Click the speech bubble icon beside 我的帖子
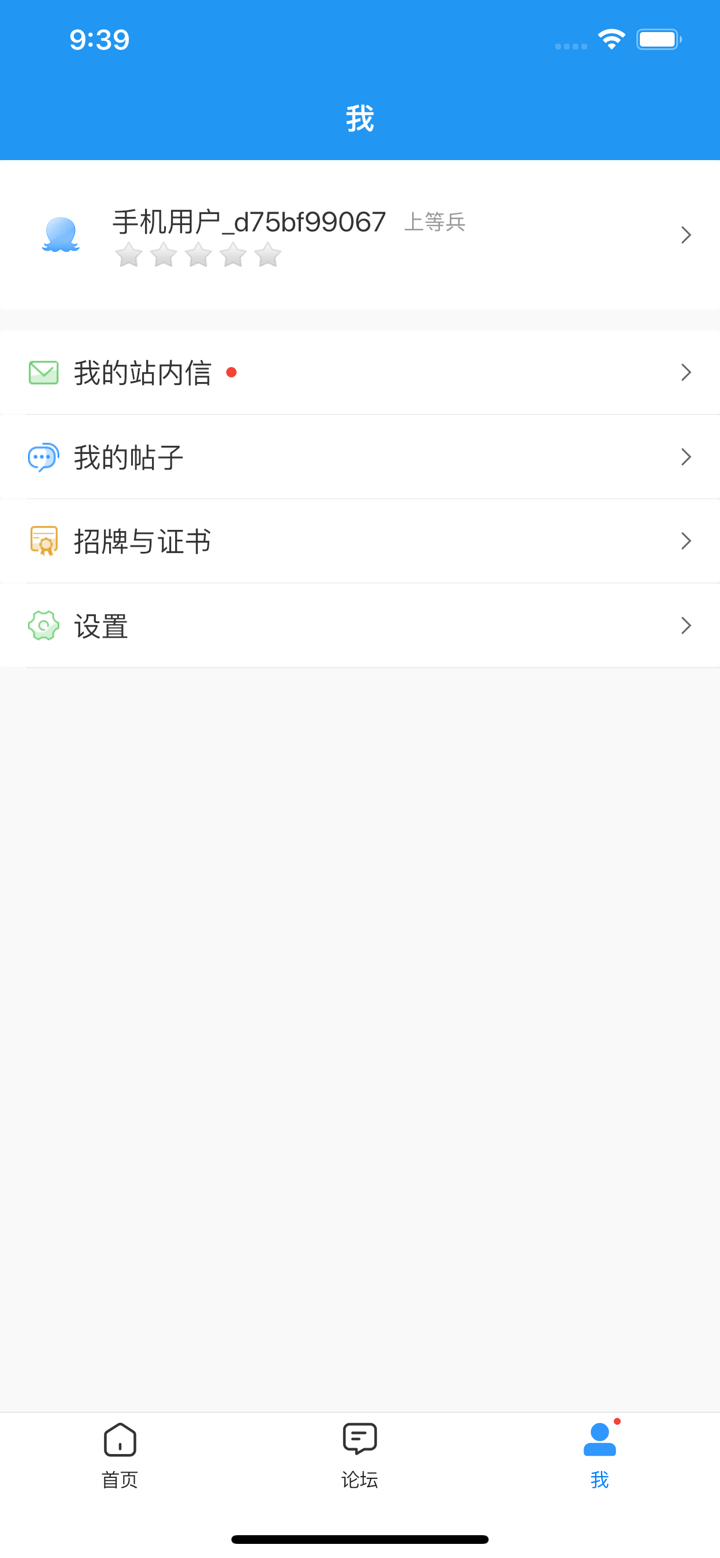This screenshot has height=1558, width=720. click(x=43, y=457)
